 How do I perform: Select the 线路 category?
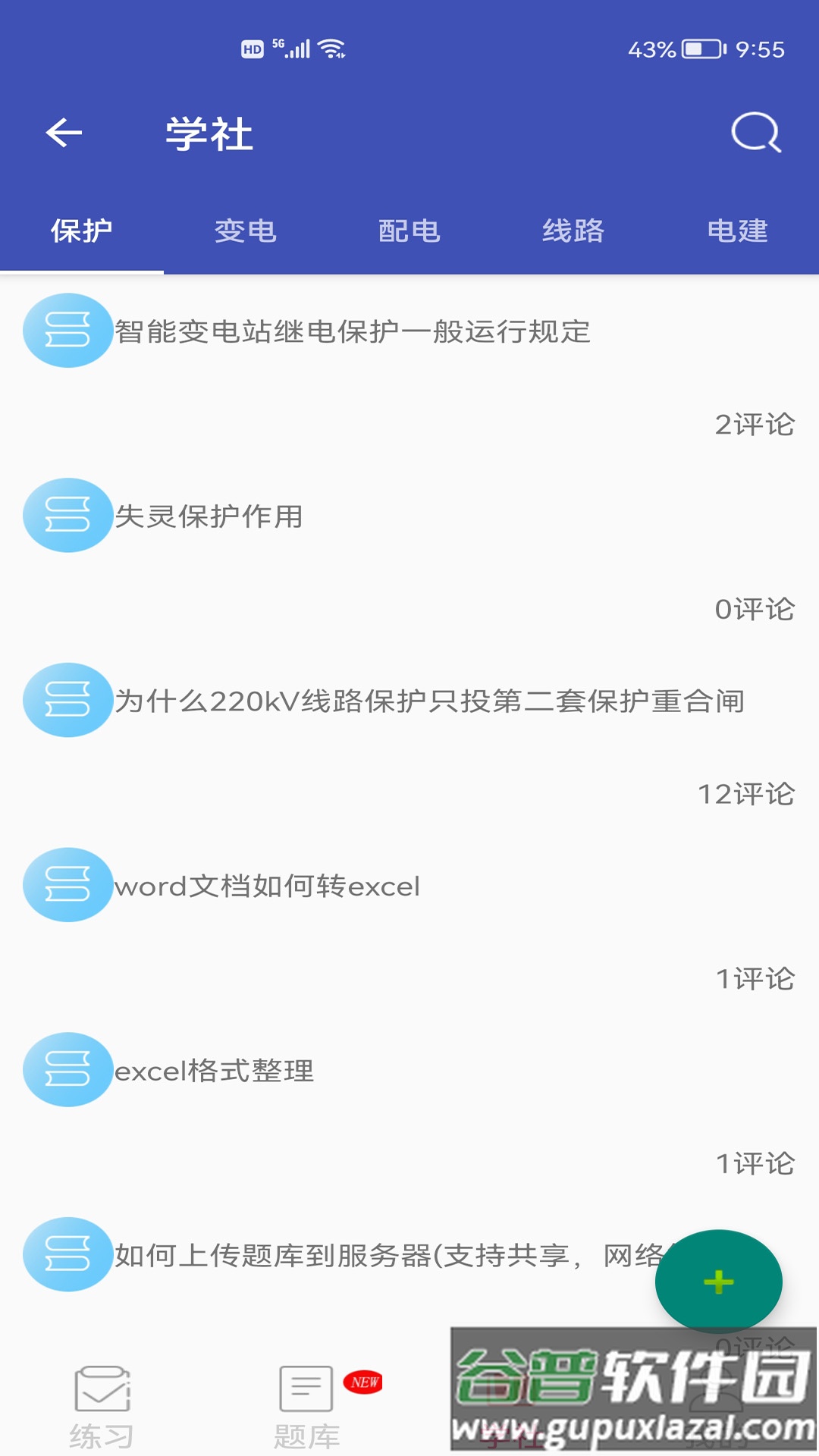click(574, 231)
